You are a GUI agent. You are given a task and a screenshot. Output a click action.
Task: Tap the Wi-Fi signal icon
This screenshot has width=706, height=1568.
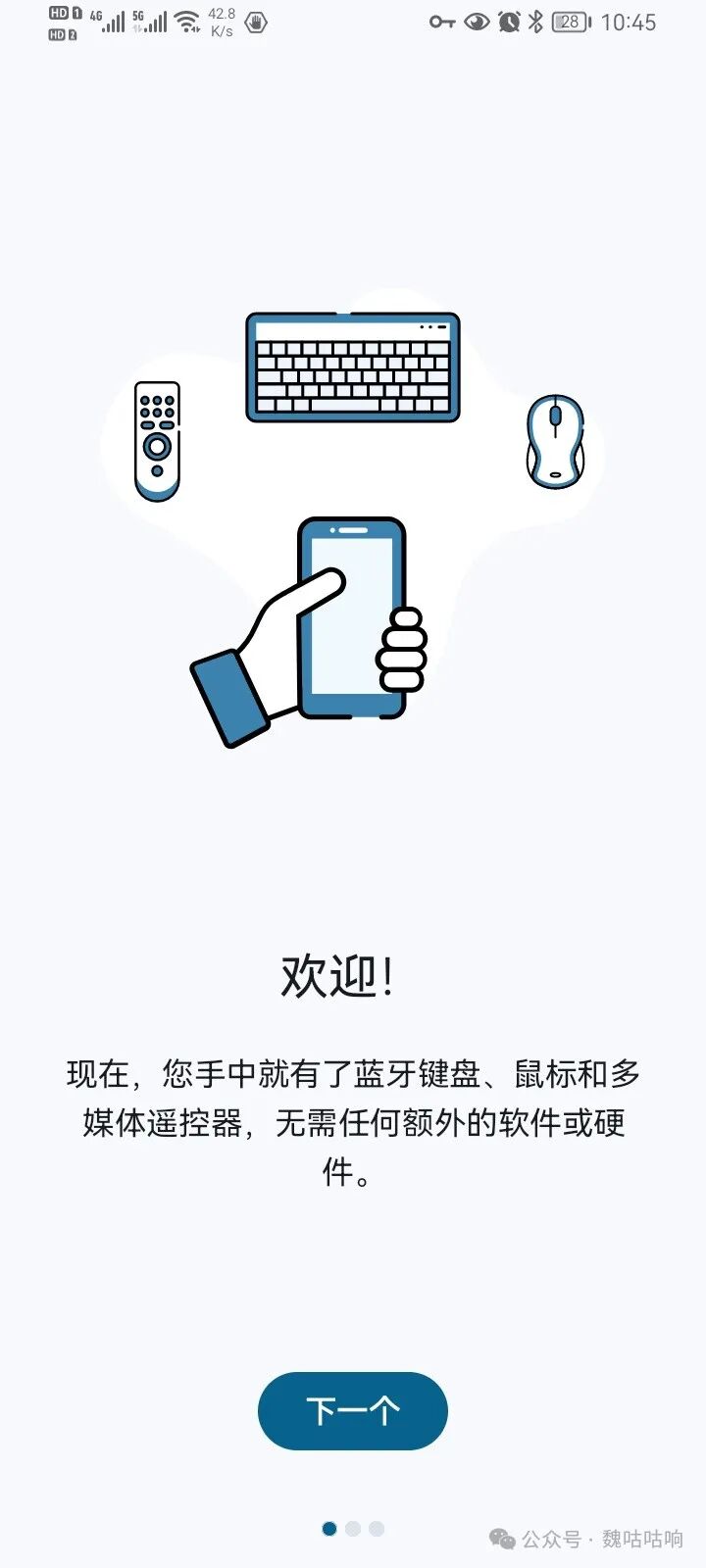point(186,22)
